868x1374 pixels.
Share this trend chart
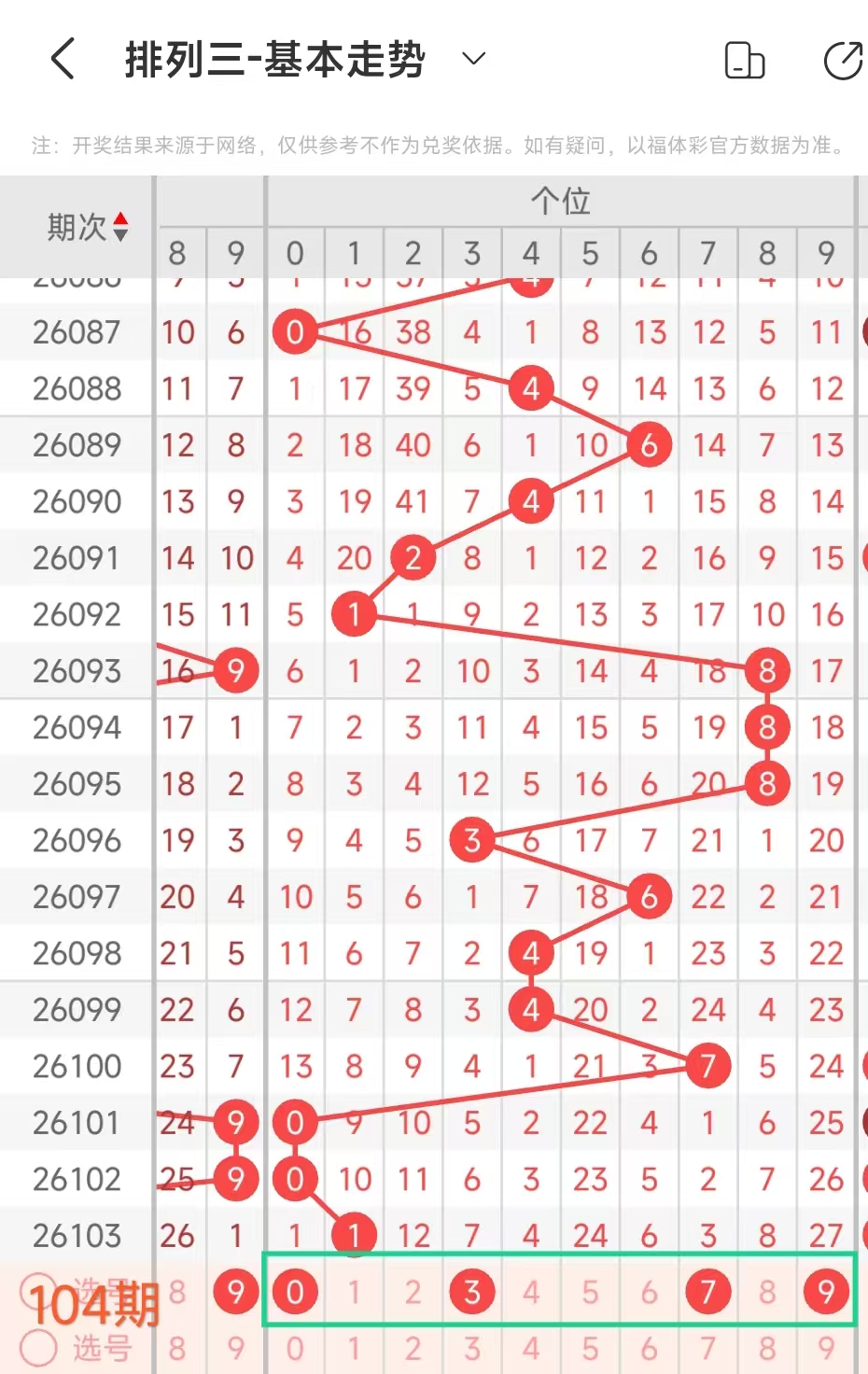pyautogui.click(x=843, y=61)
